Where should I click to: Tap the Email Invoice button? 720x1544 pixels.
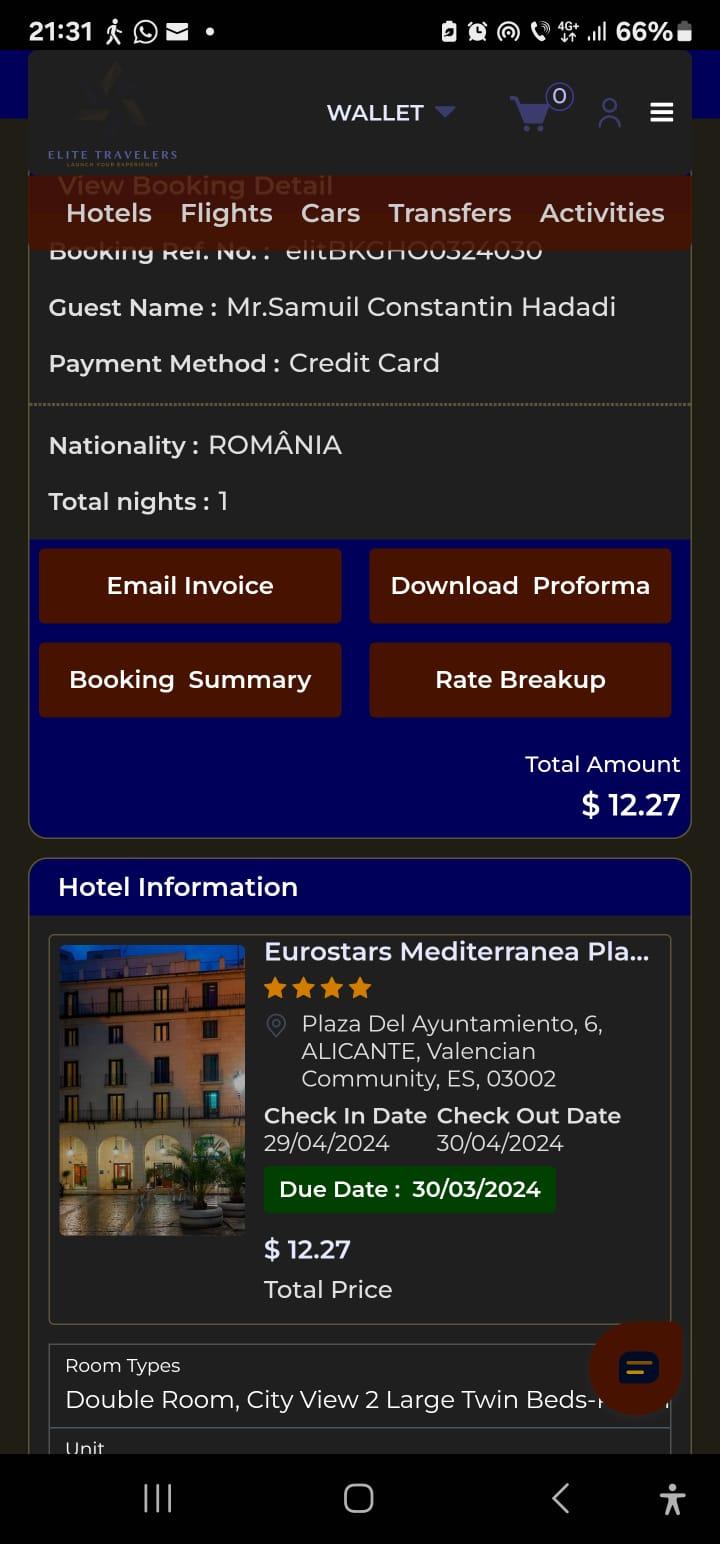point(190,586)
